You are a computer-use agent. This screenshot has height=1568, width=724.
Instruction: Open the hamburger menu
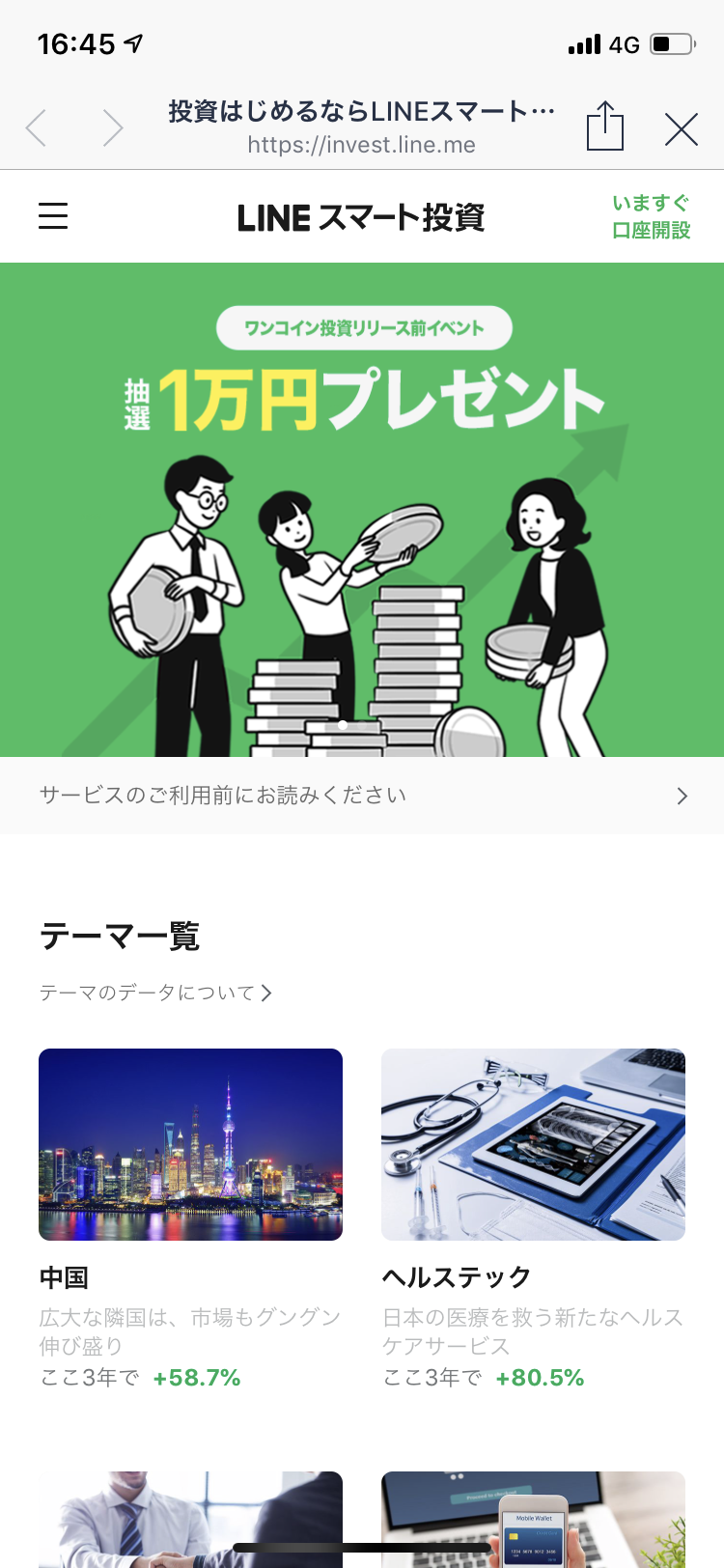click(53, 215)
